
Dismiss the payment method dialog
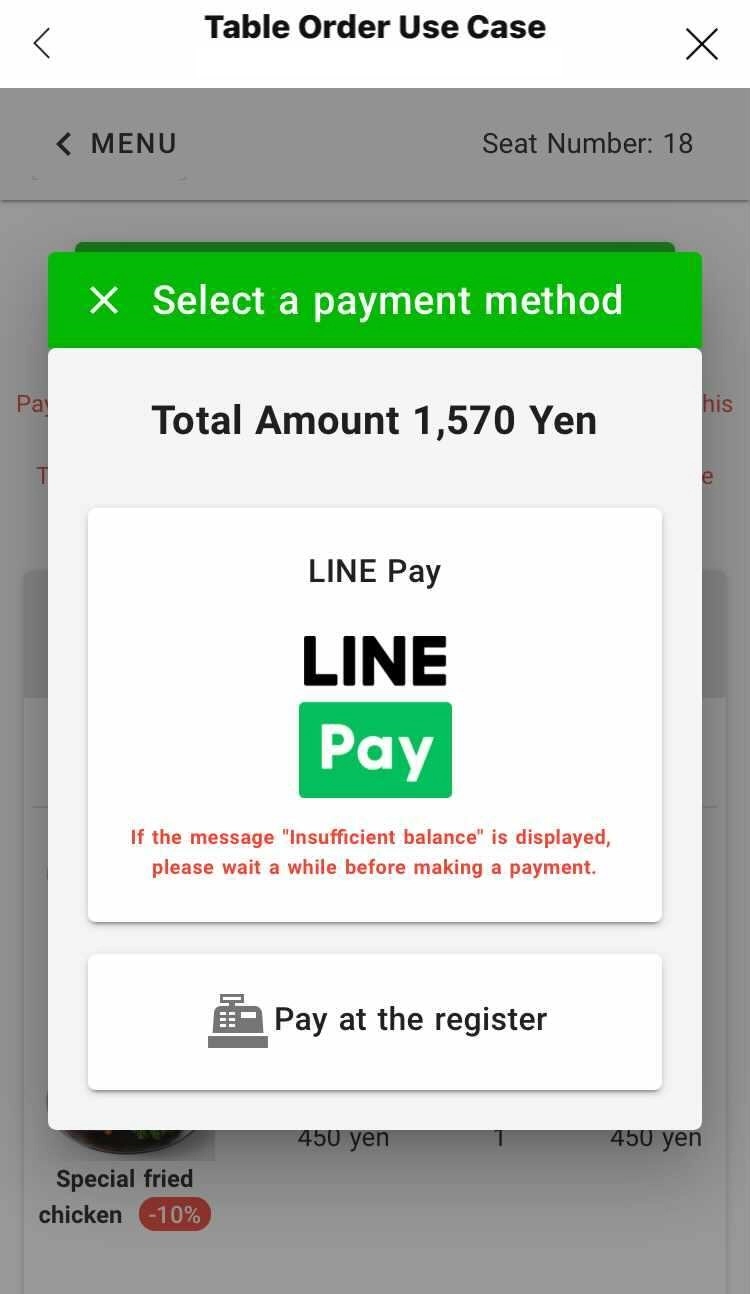(x=104, y=300)
